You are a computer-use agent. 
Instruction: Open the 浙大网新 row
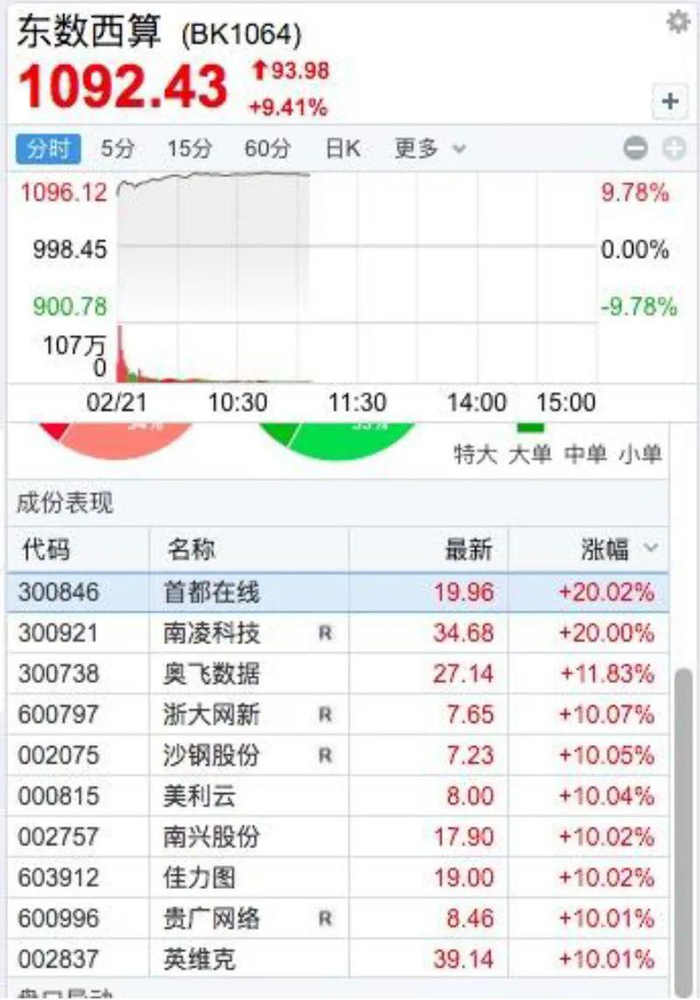pyautogui.click(x=211, y=715)
